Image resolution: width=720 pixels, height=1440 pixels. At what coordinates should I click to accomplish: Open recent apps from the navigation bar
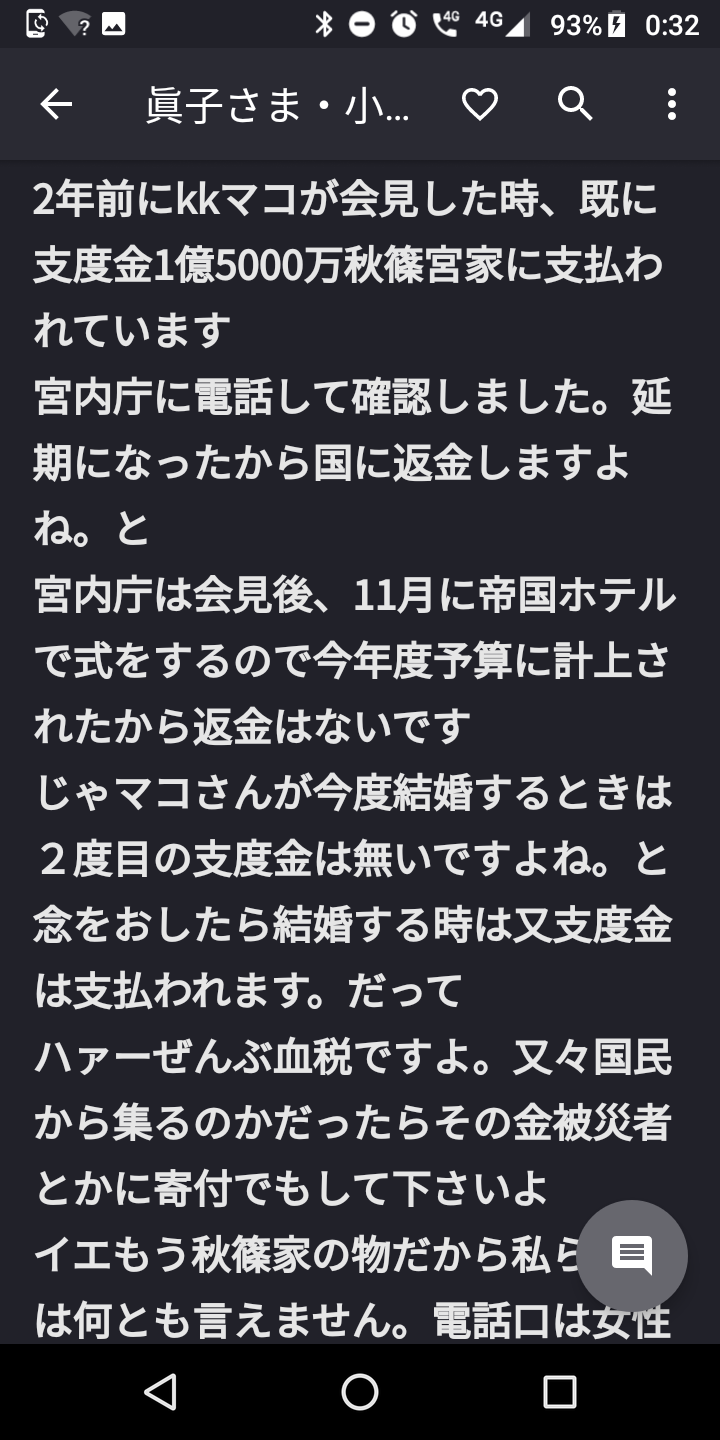tap(560, 1391)
